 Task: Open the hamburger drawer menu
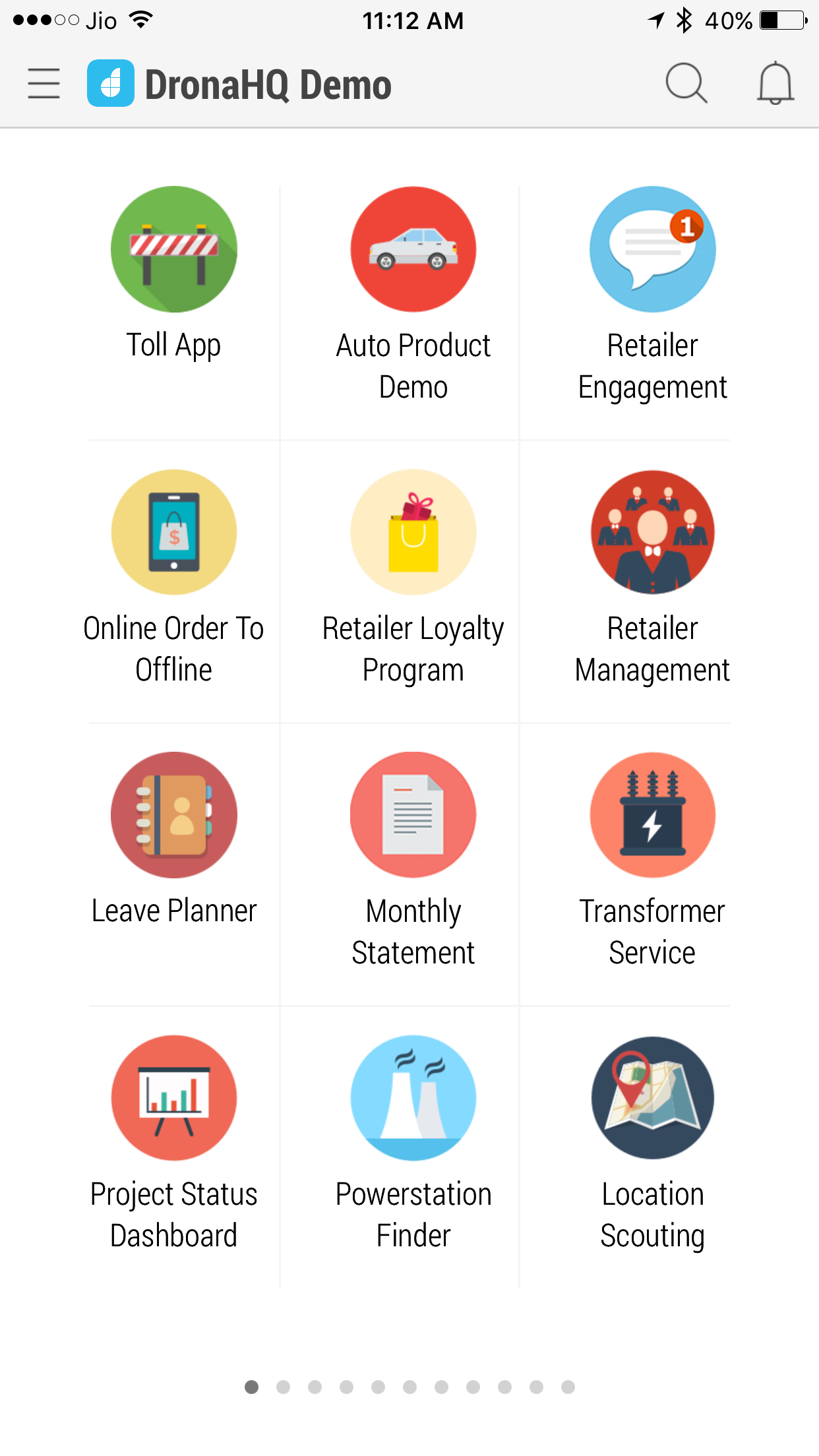(44, 84)
